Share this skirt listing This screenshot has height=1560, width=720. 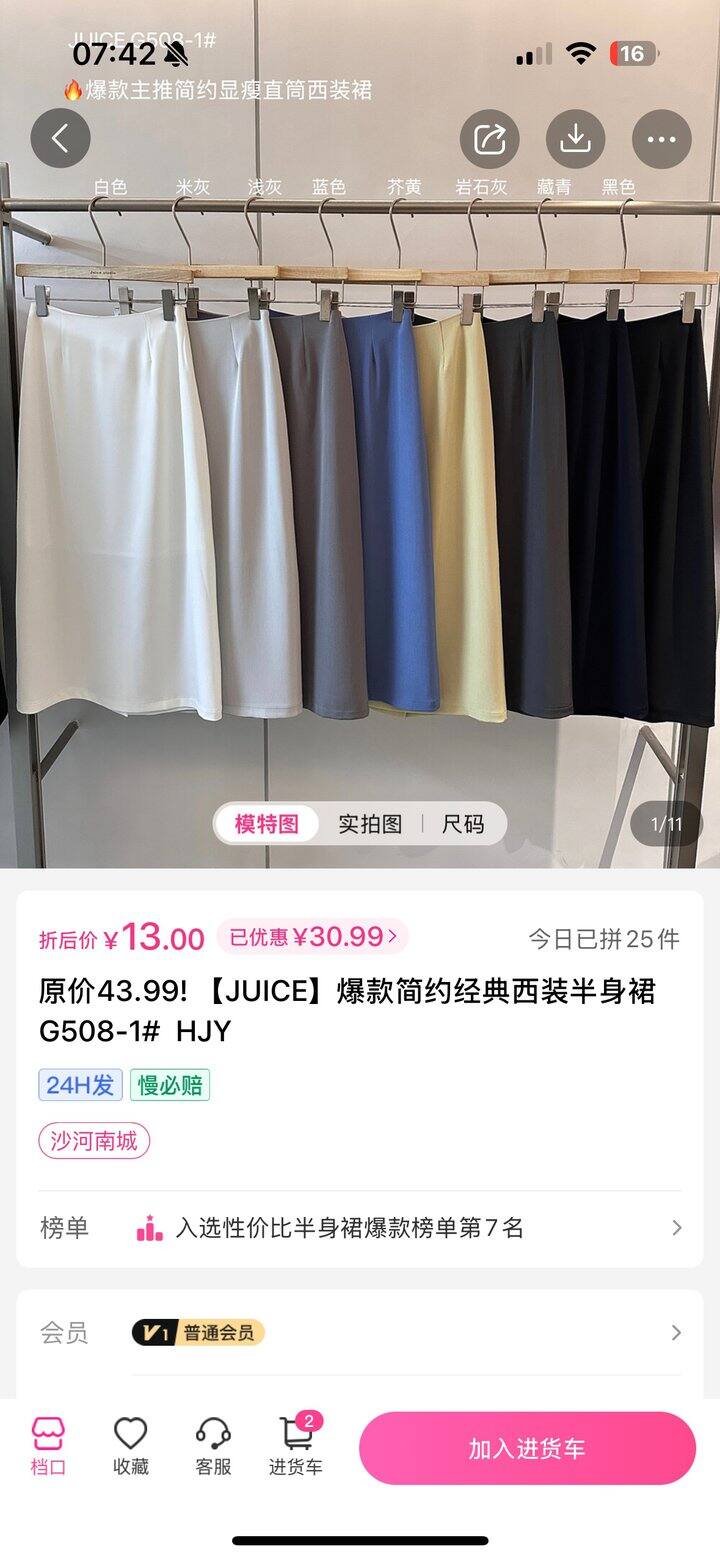pos(489,138)
